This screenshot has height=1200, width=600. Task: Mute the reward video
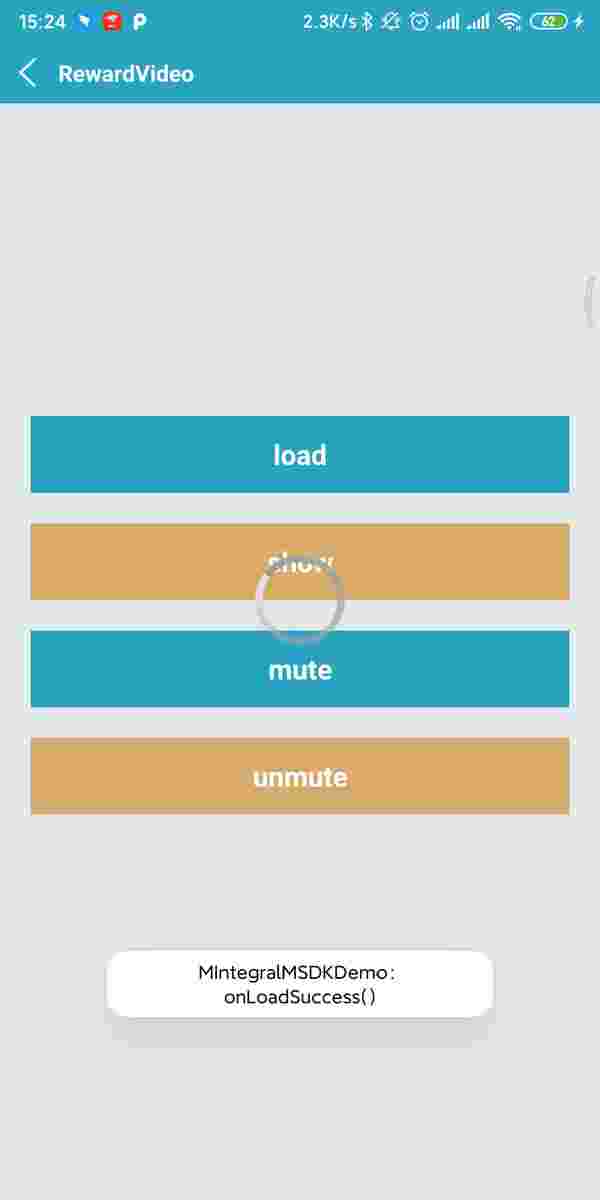tap(300, 668)
